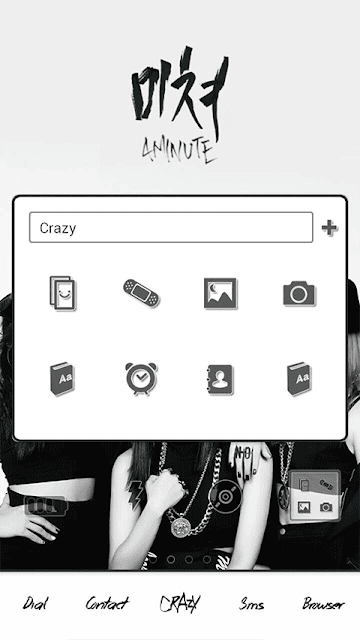Open Sms from the dock
The image size is (360, 640).
pos(251,604)
